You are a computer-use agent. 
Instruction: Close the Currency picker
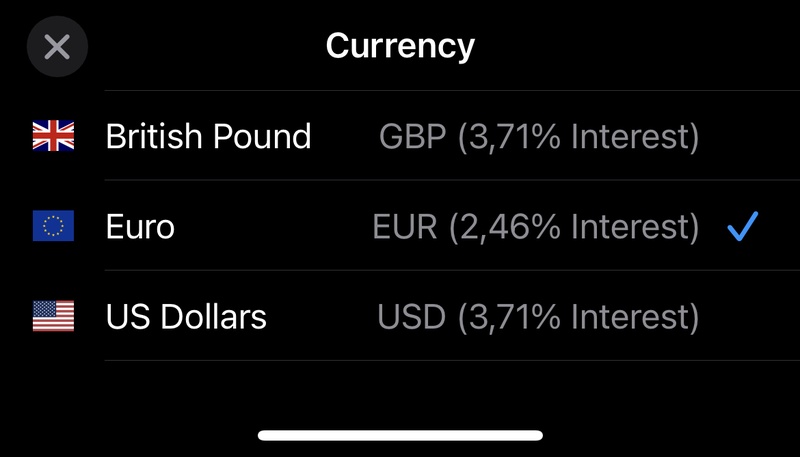pyautogui.click(x=57, y=47)
